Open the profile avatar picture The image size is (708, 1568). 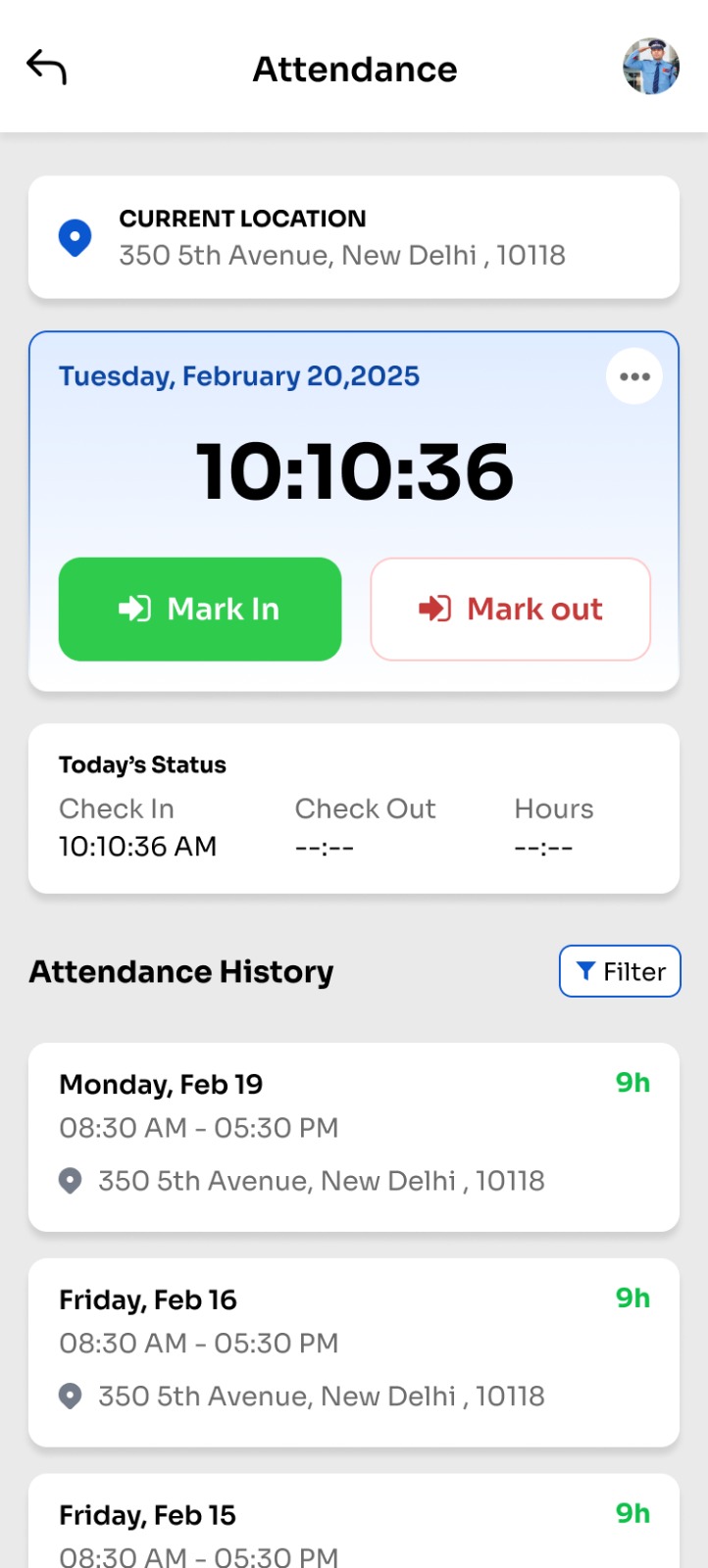[651, 68]
